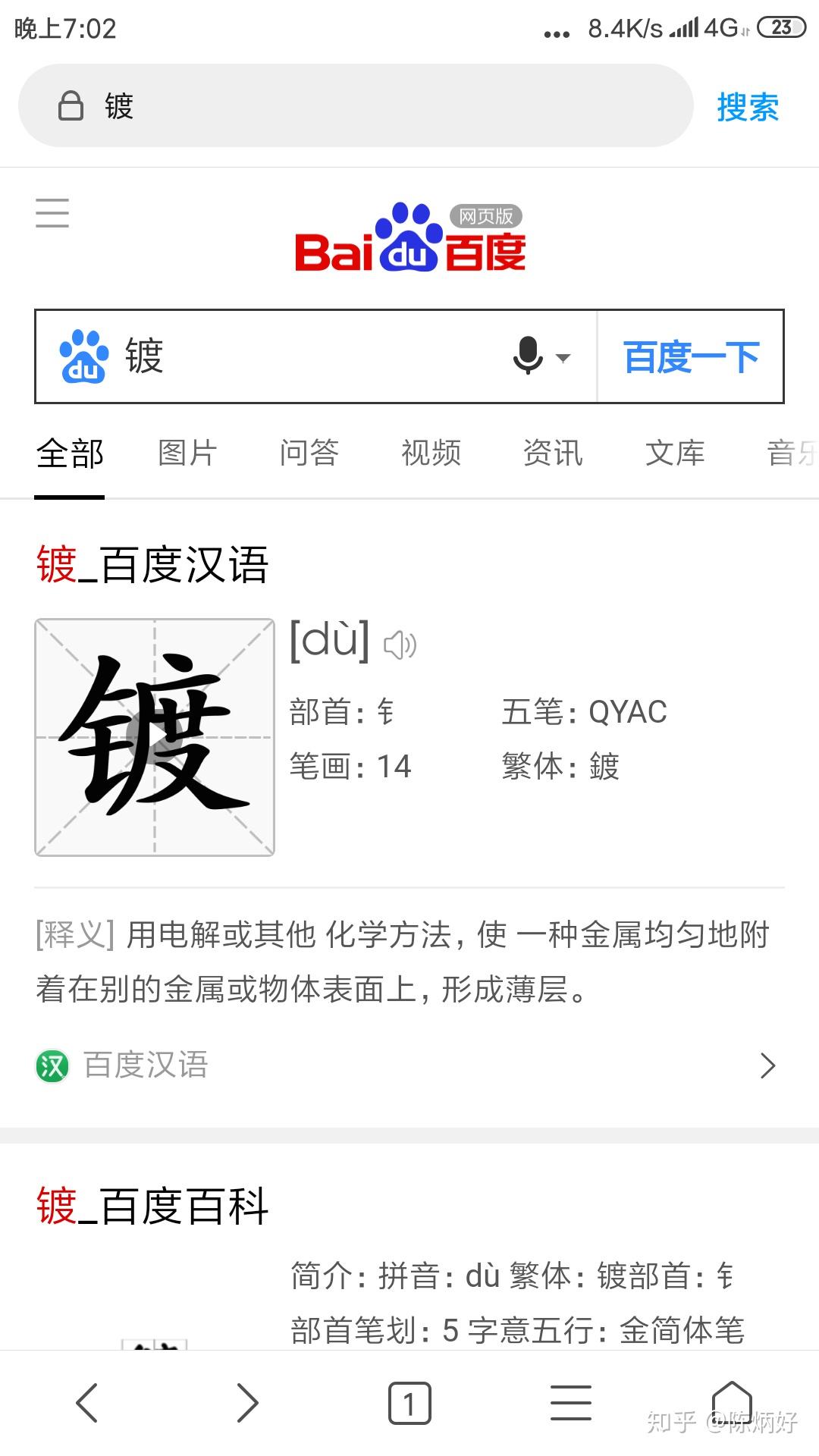Viewport: 819px width, 1456px height.
Task: Switch to the 图片 tab
Action: pyautogui.click(x=187, y=453)
